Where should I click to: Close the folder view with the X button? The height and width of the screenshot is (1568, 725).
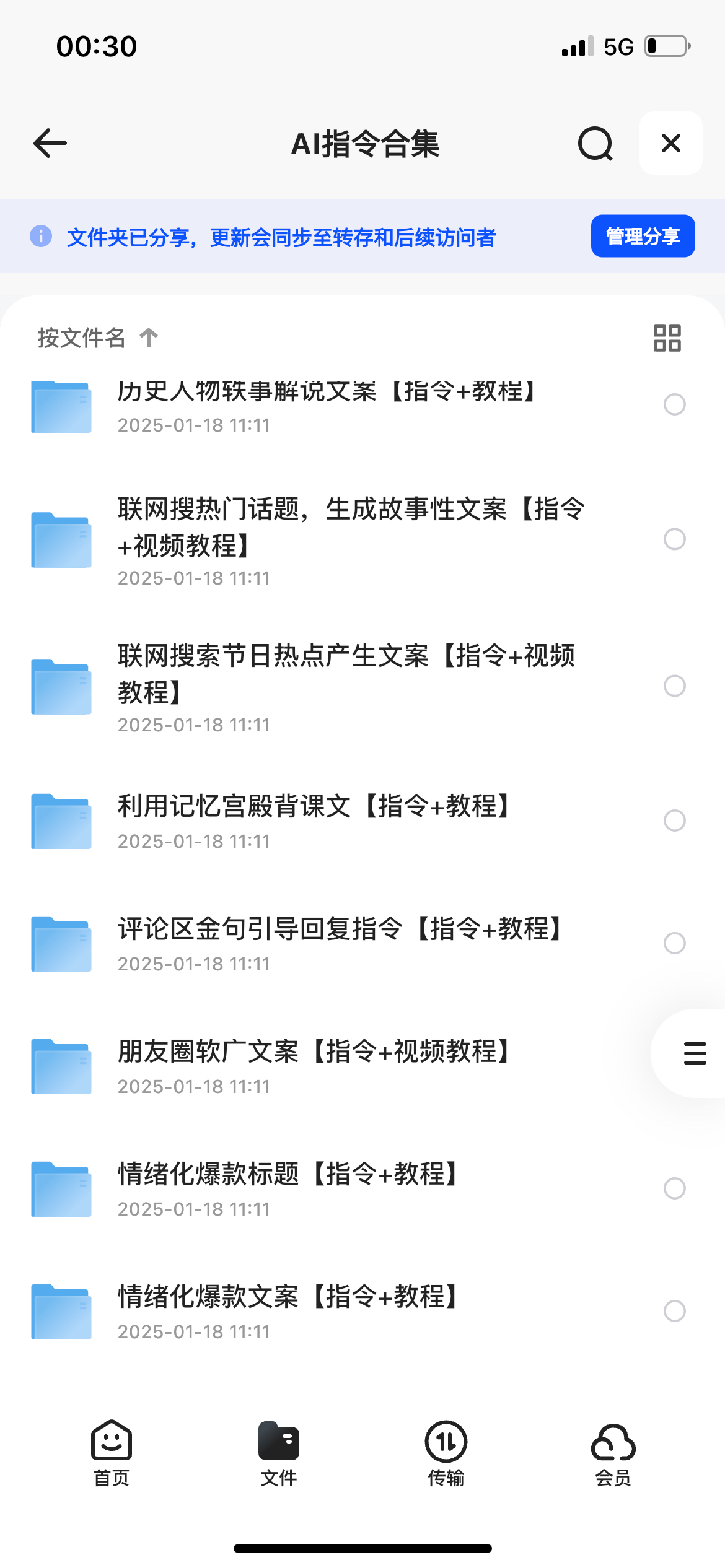pos(671,143)
